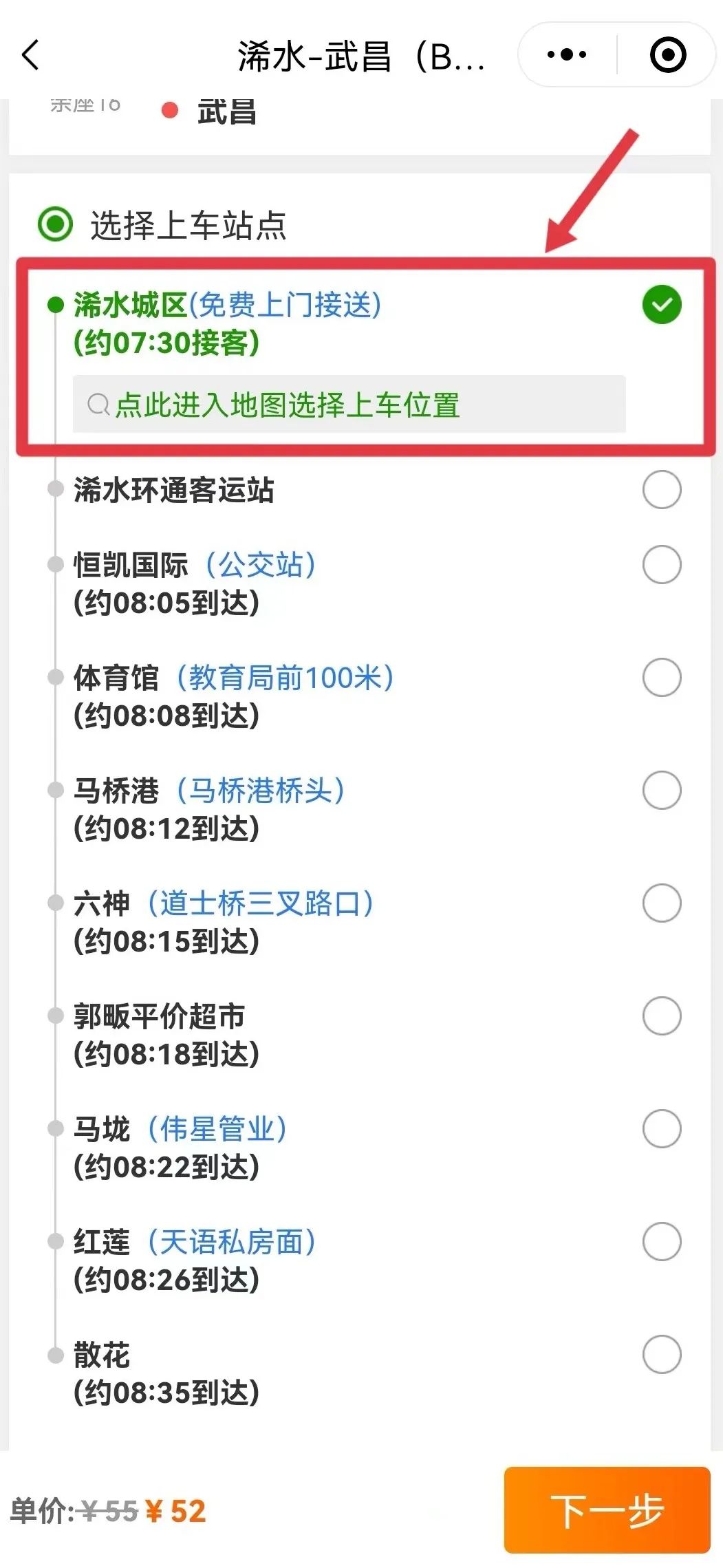Viewport: 723px width, 1568px height.
Task: Pick 体育馆 as the boarding point
Action: pos(661,678)
